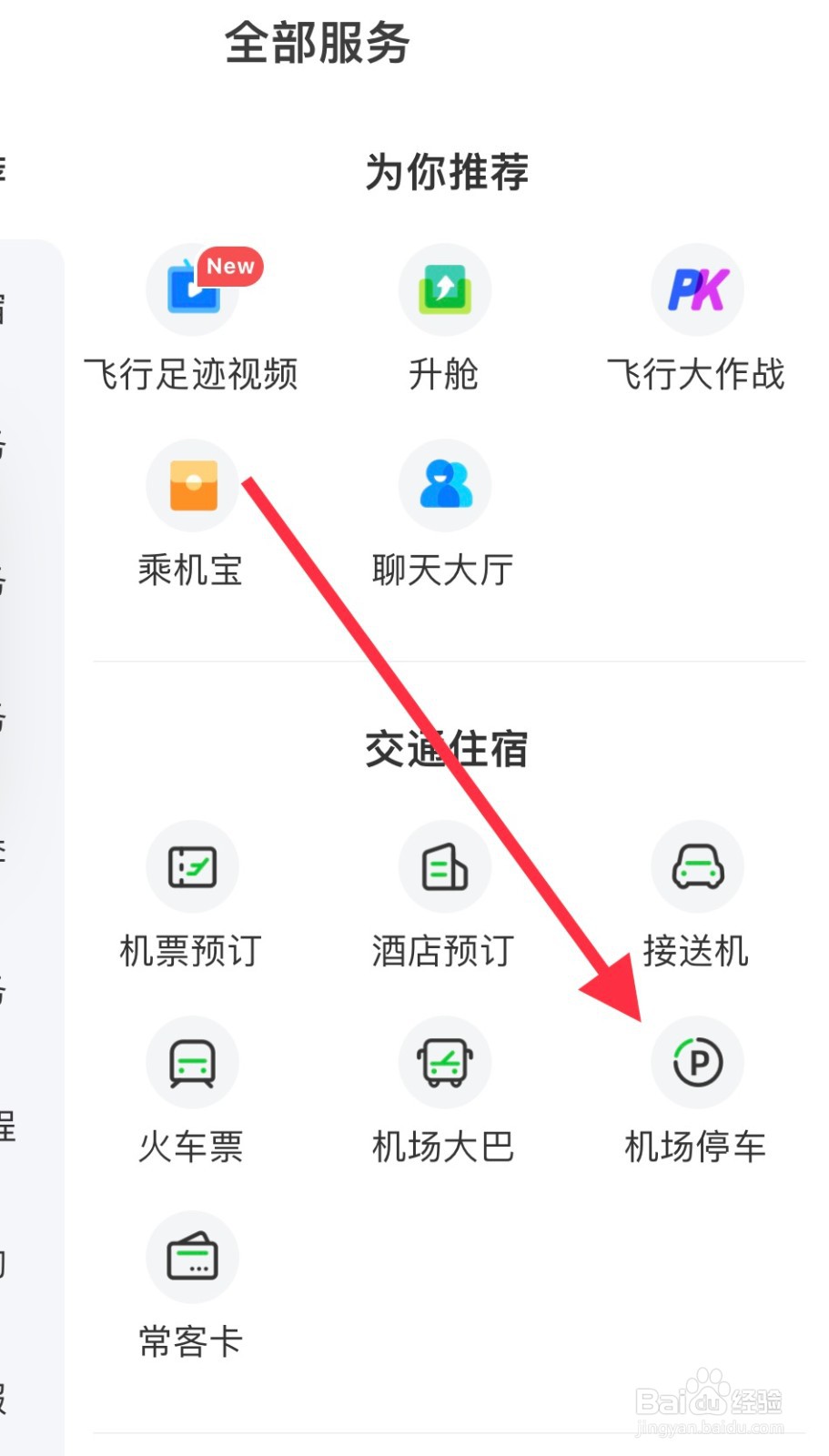The image size is (829, 1456).
Task: Open the 飞行足迹视频 service icon
Action: [x=192, y=289]
